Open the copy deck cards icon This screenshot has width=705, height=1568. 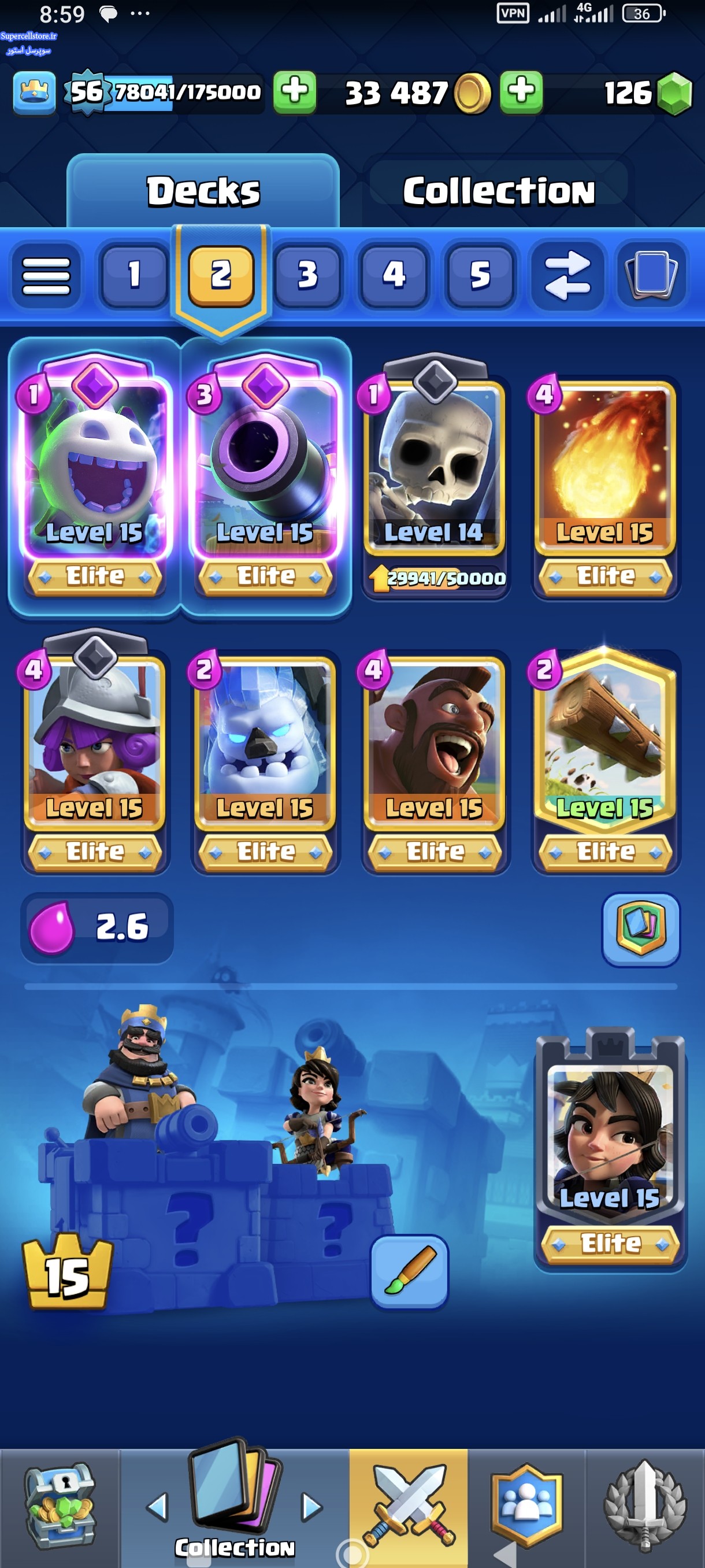click(652, 275)
